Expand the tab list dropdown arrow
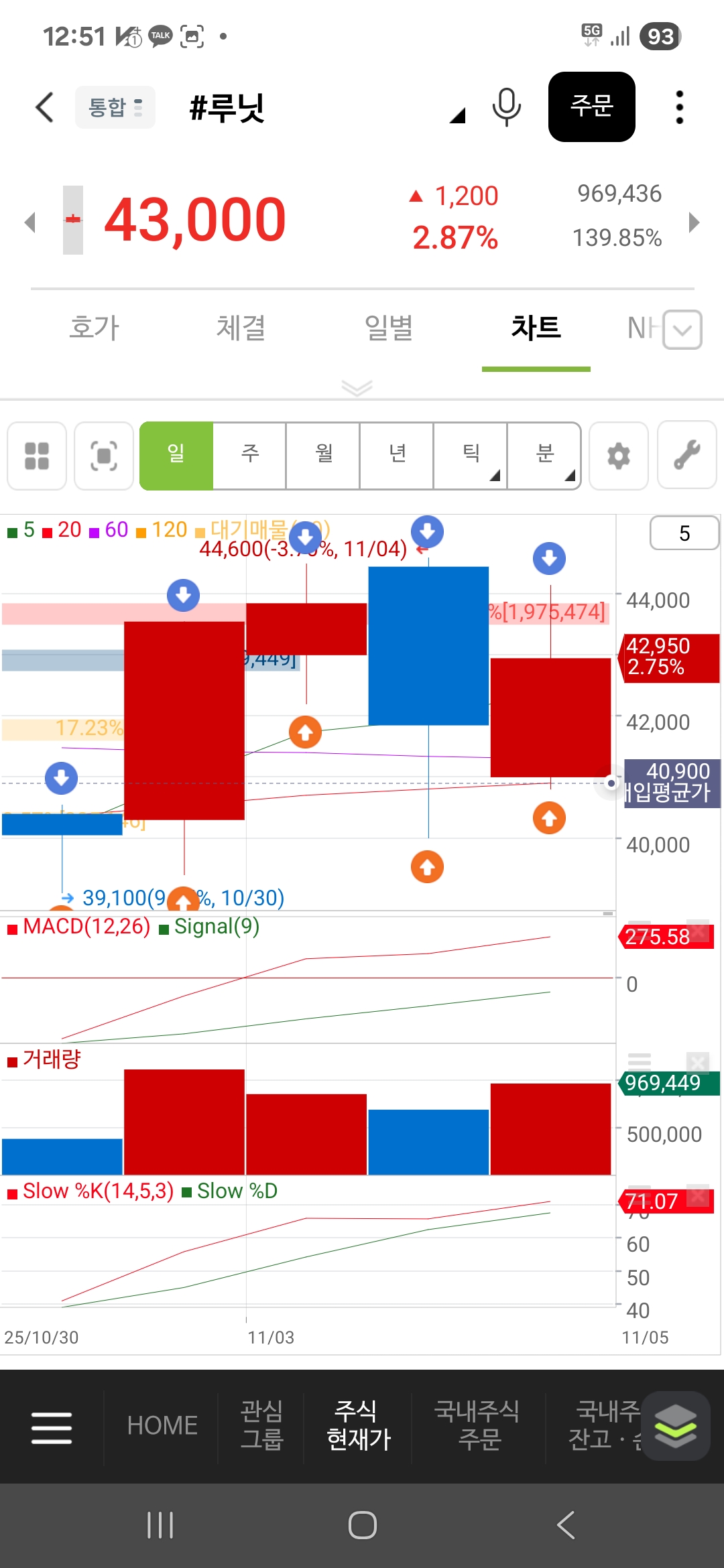 click(682, 330)
